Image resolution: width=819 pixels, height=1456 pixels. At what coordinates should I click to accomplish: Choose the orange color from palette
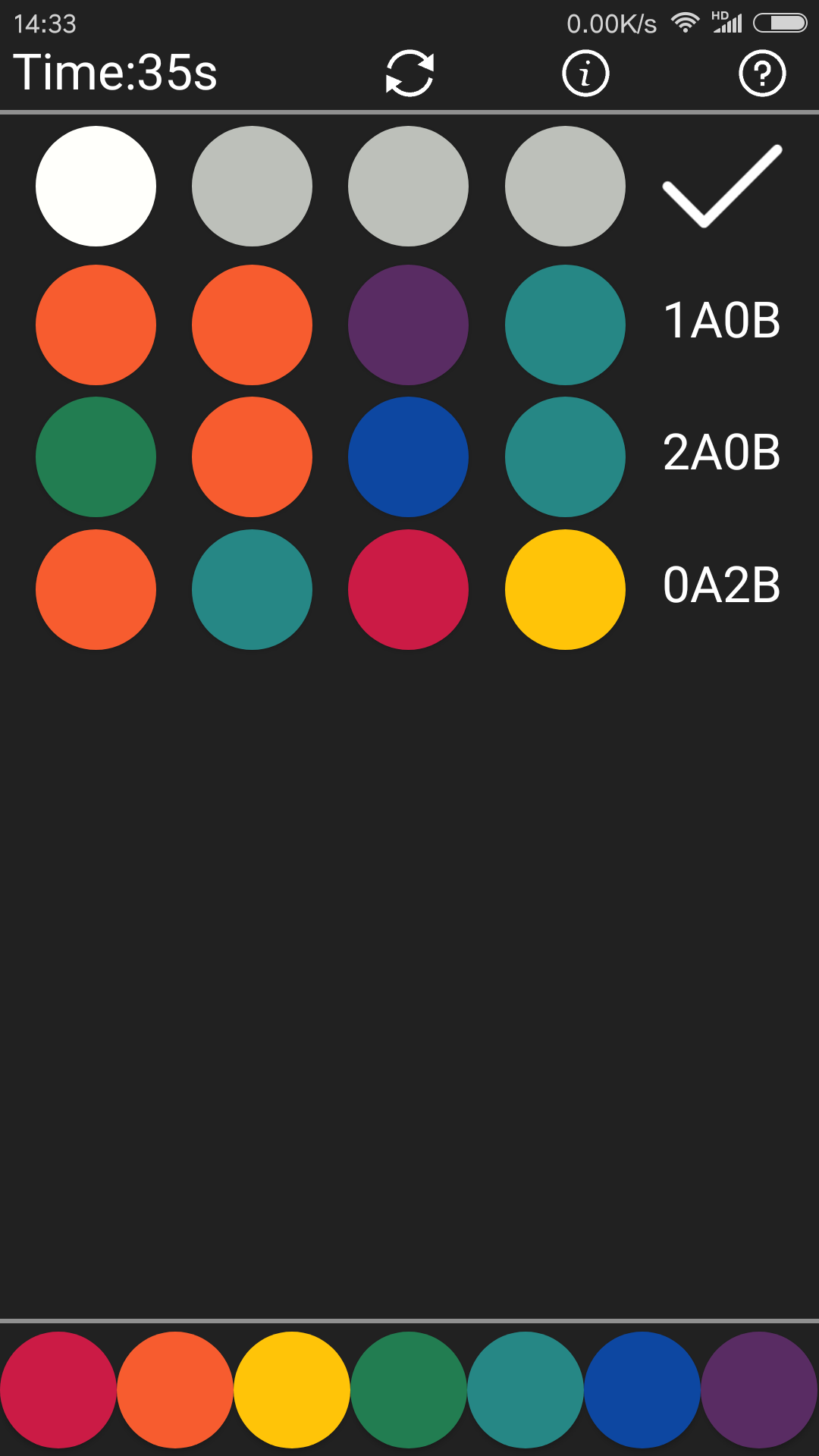point(175,1389)
